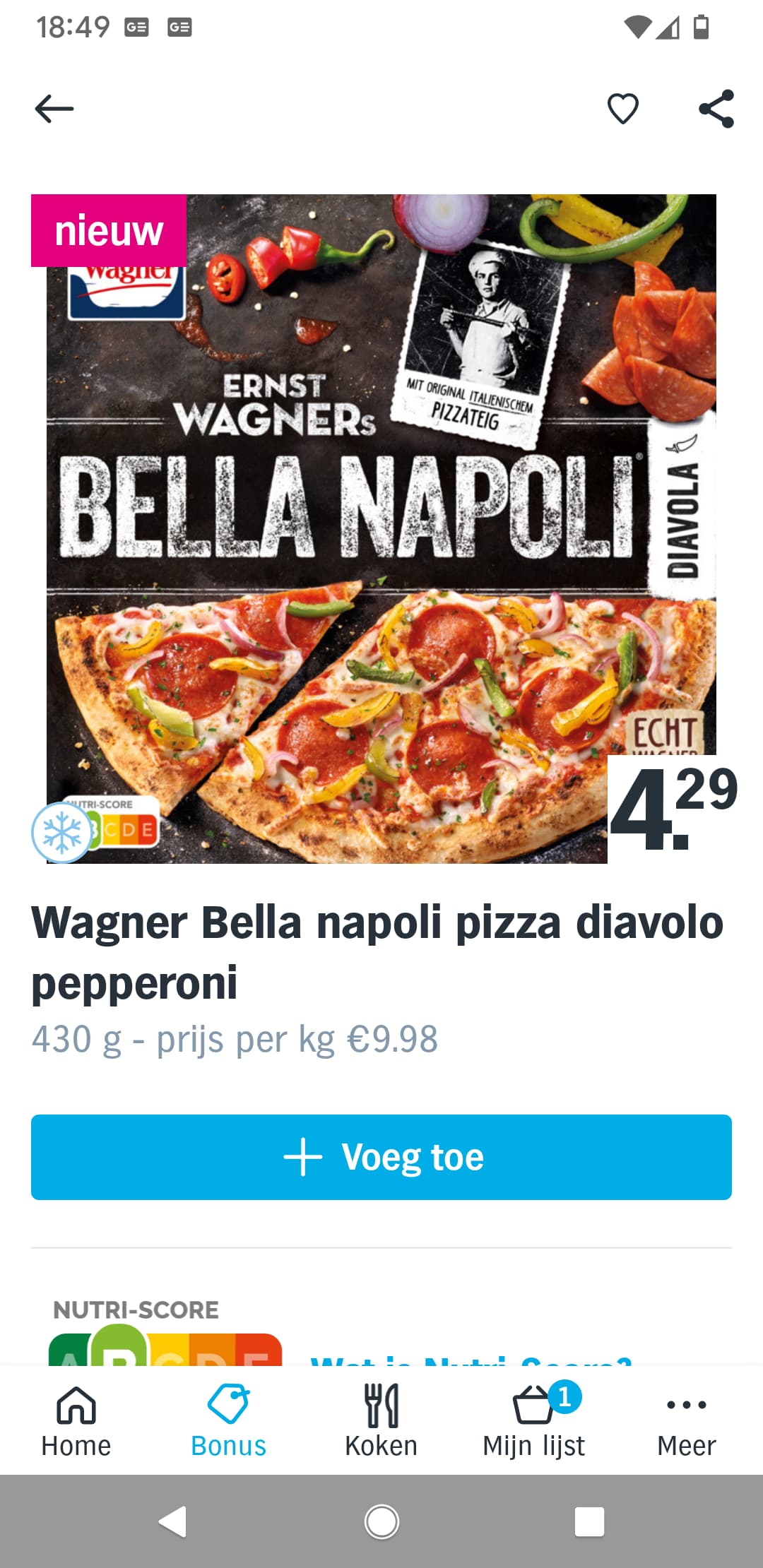The width and height of the screenshot is (763, 1568).
Task: Open the Bonus tab
Action: [229, 1421]
